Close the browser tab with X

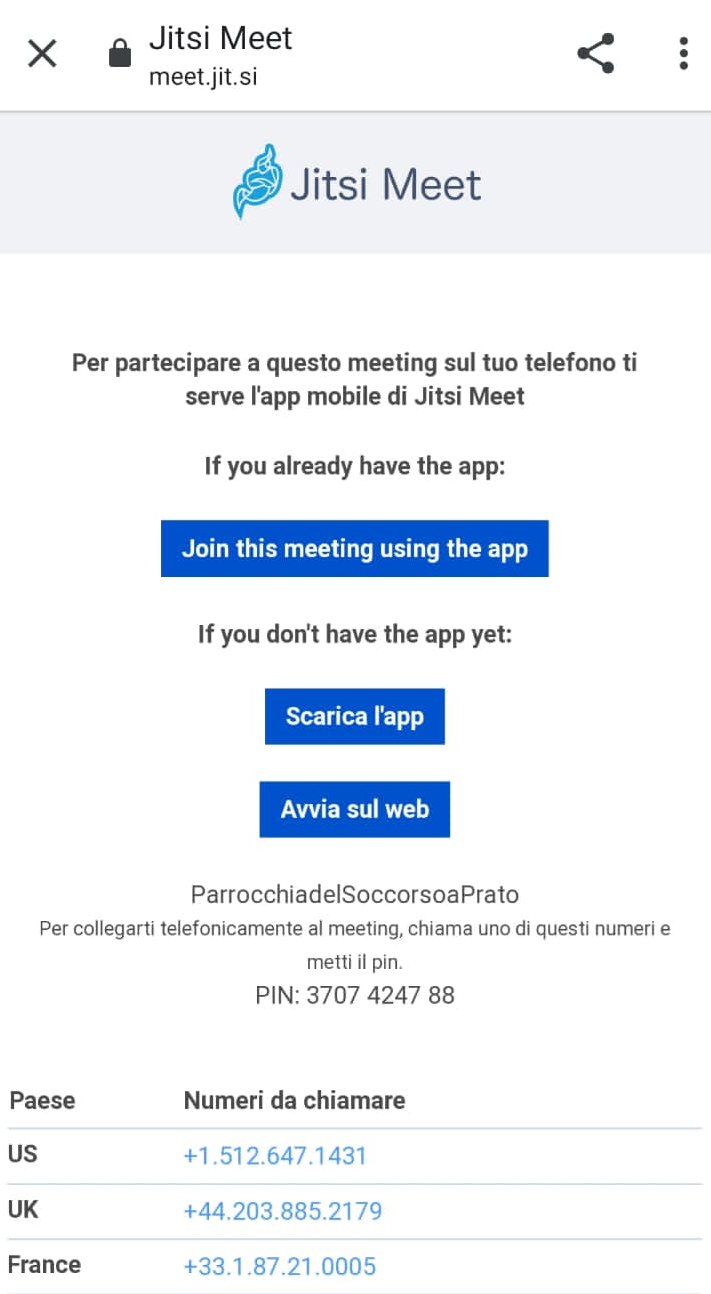coord(42,53)
